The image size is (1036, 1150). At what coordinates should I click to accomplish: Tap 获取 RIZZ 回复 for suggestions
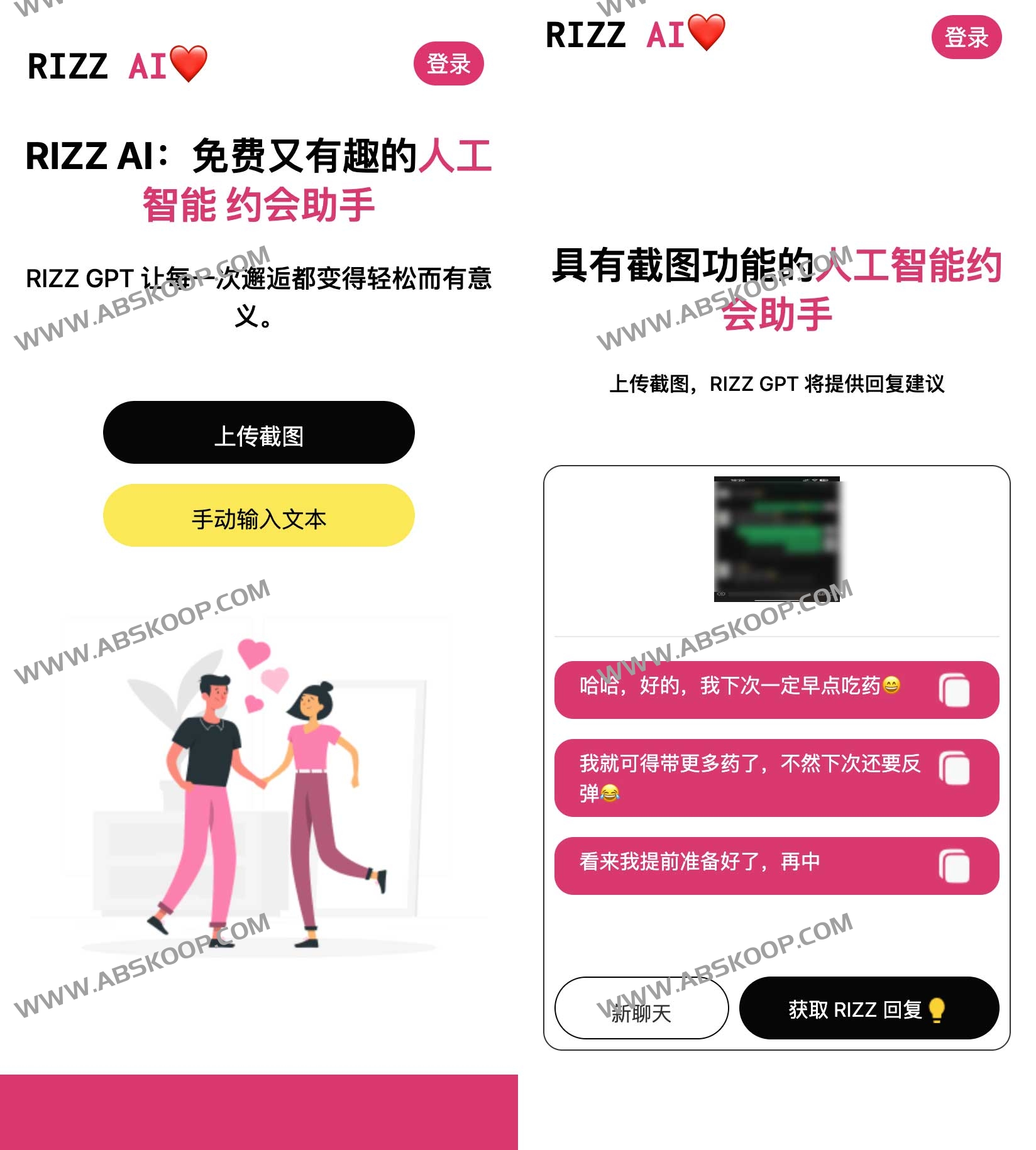(x=869, y=1008)
